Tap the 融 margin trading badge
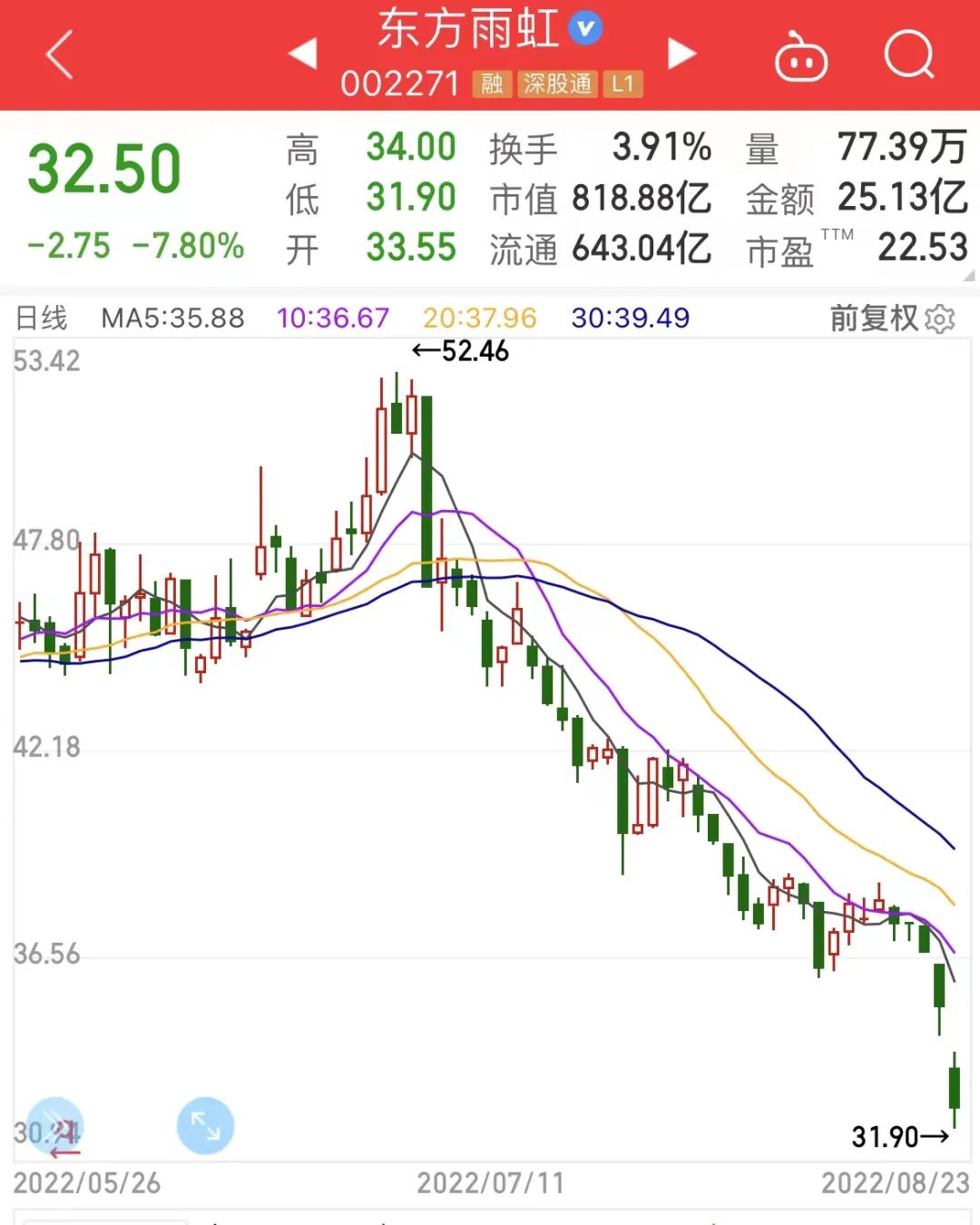980x1225 pixels. pyautogui.click(x=491, y=83)
